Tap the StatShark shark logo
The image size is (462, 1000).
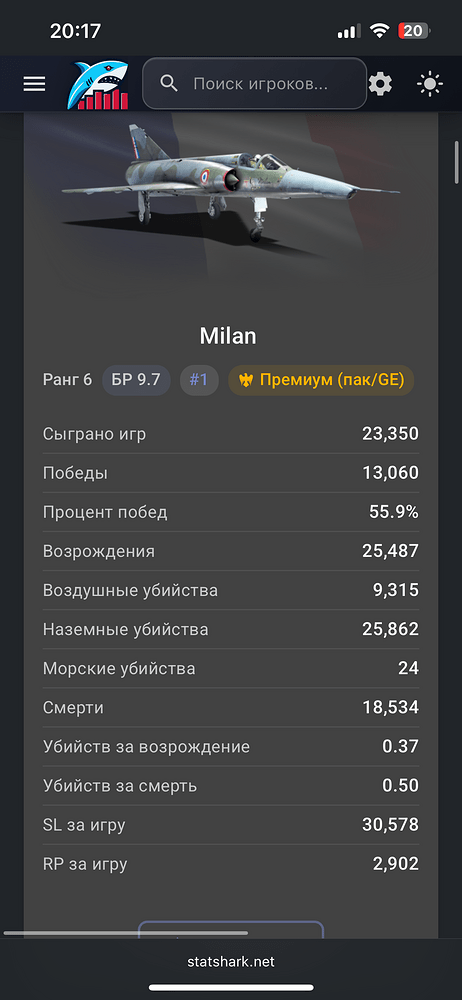click(x=98, y=85)
